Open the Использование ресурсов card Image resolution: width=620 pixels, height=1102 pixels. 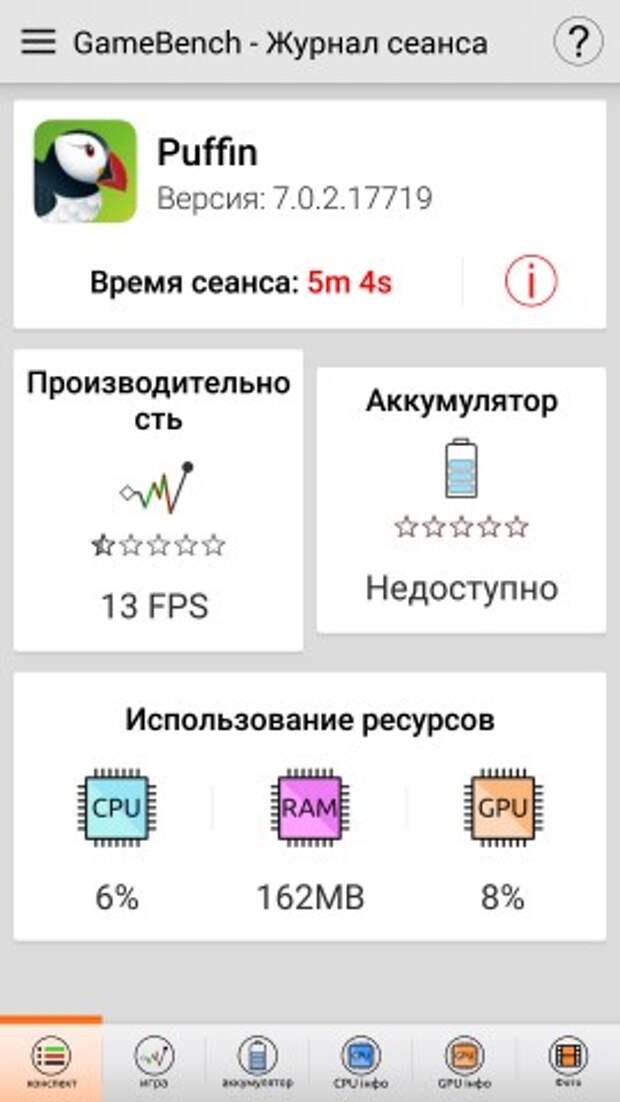[310, 806]
